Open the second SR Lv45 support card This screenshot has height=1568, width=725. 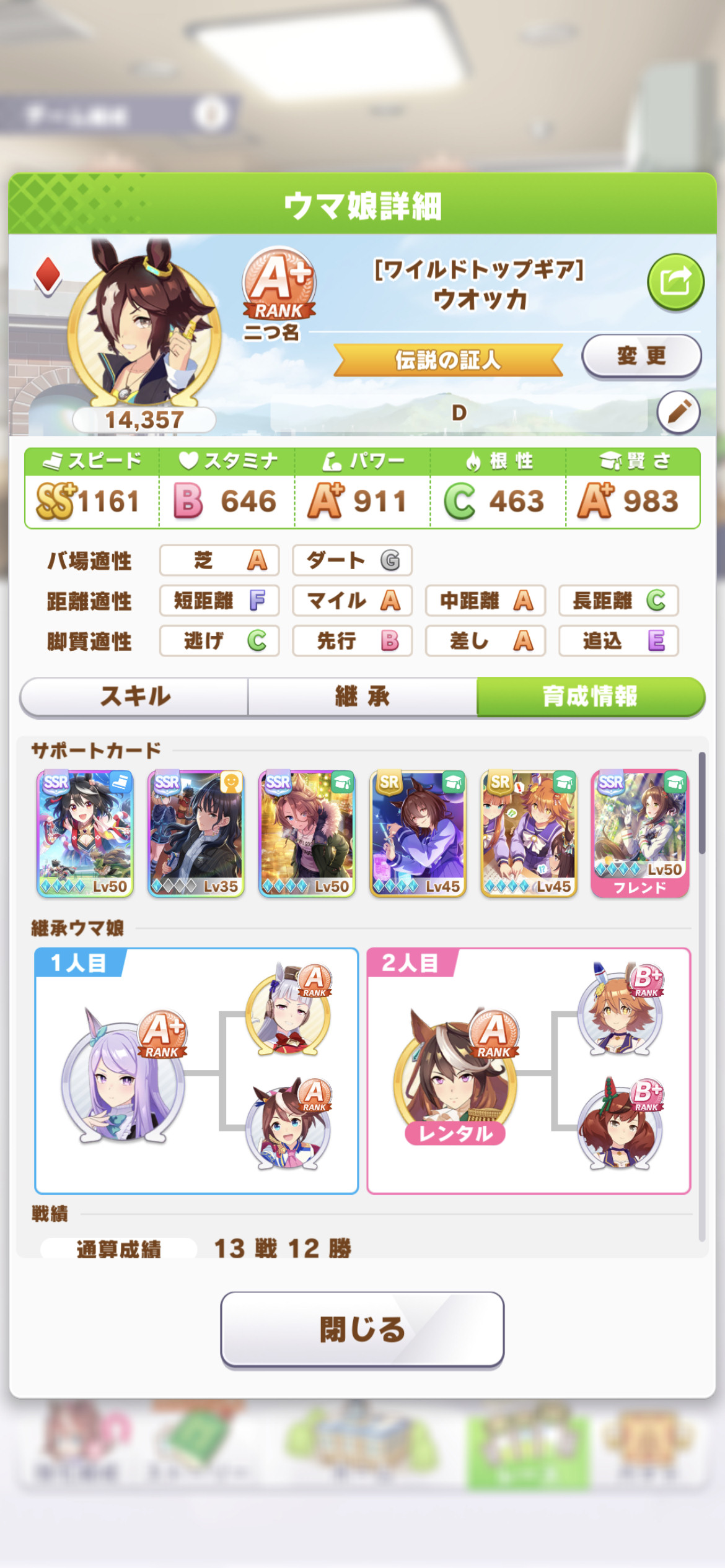click(x=529, y=834)
